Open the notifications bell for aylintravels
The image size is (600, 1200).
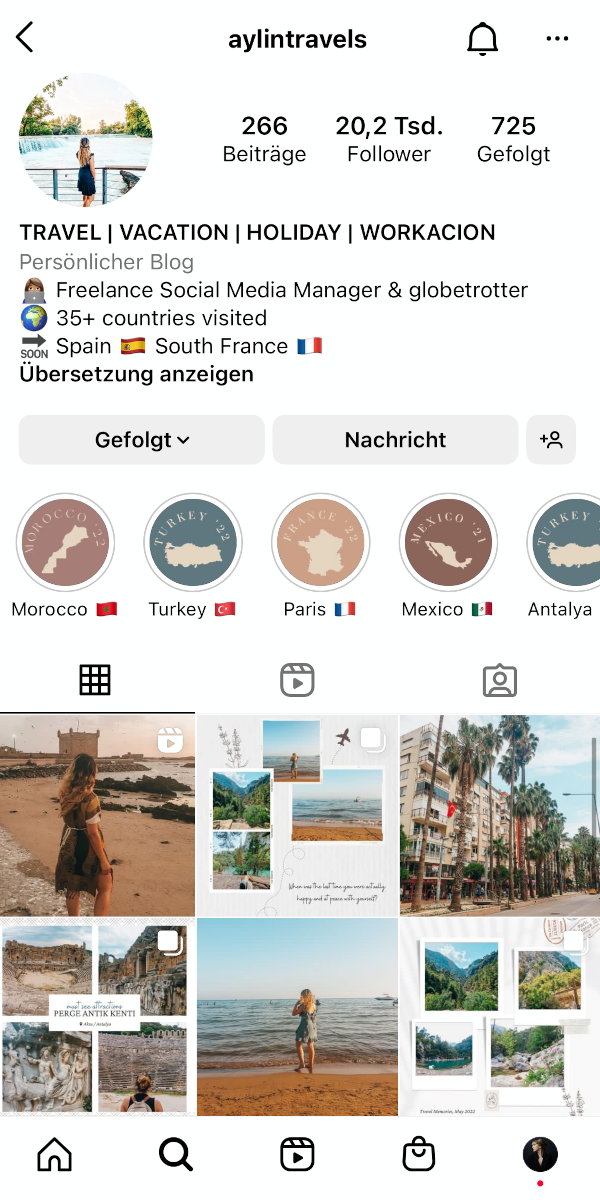click(482, 39)
